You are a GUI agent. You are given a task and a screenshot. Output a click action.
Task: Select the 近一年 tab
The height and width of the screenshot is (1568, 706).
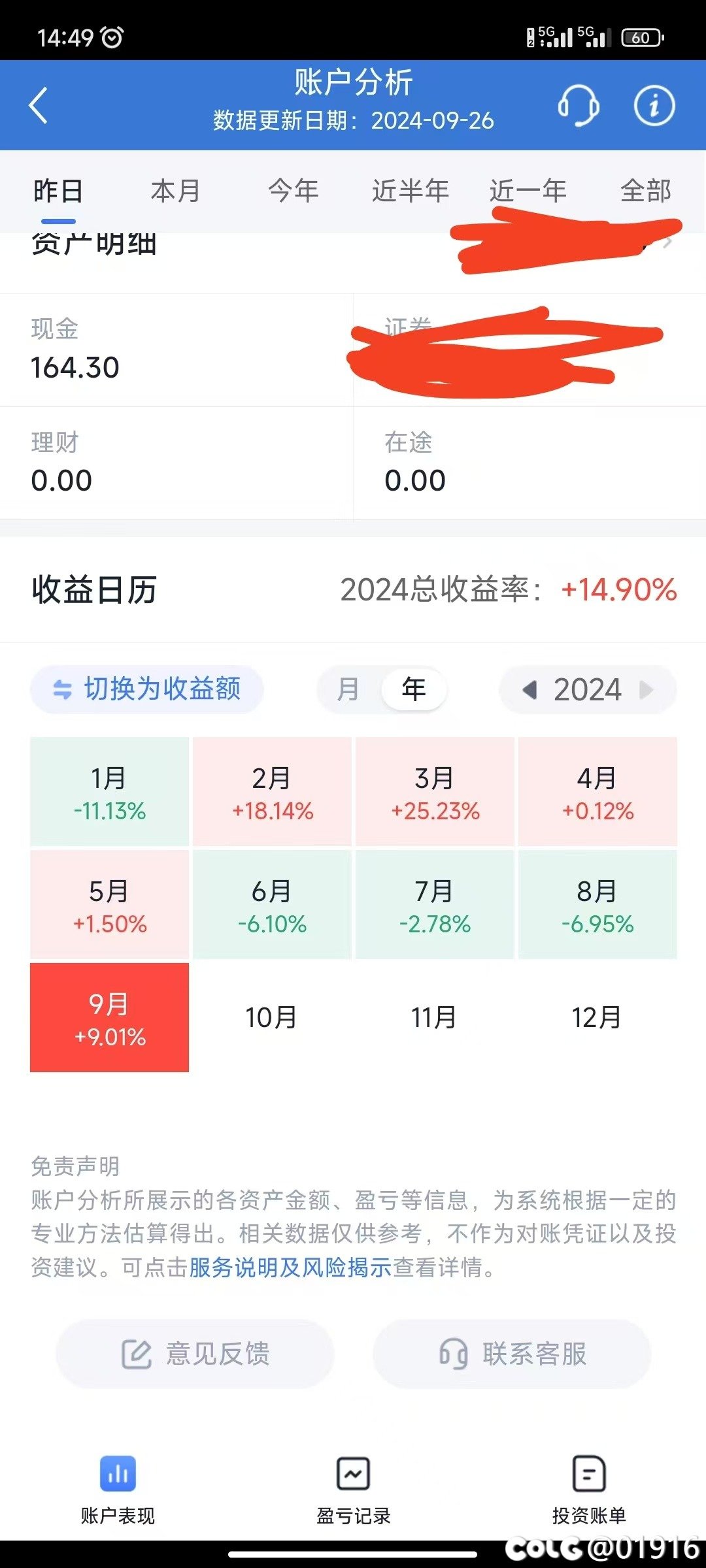click(x=528, y=191)
